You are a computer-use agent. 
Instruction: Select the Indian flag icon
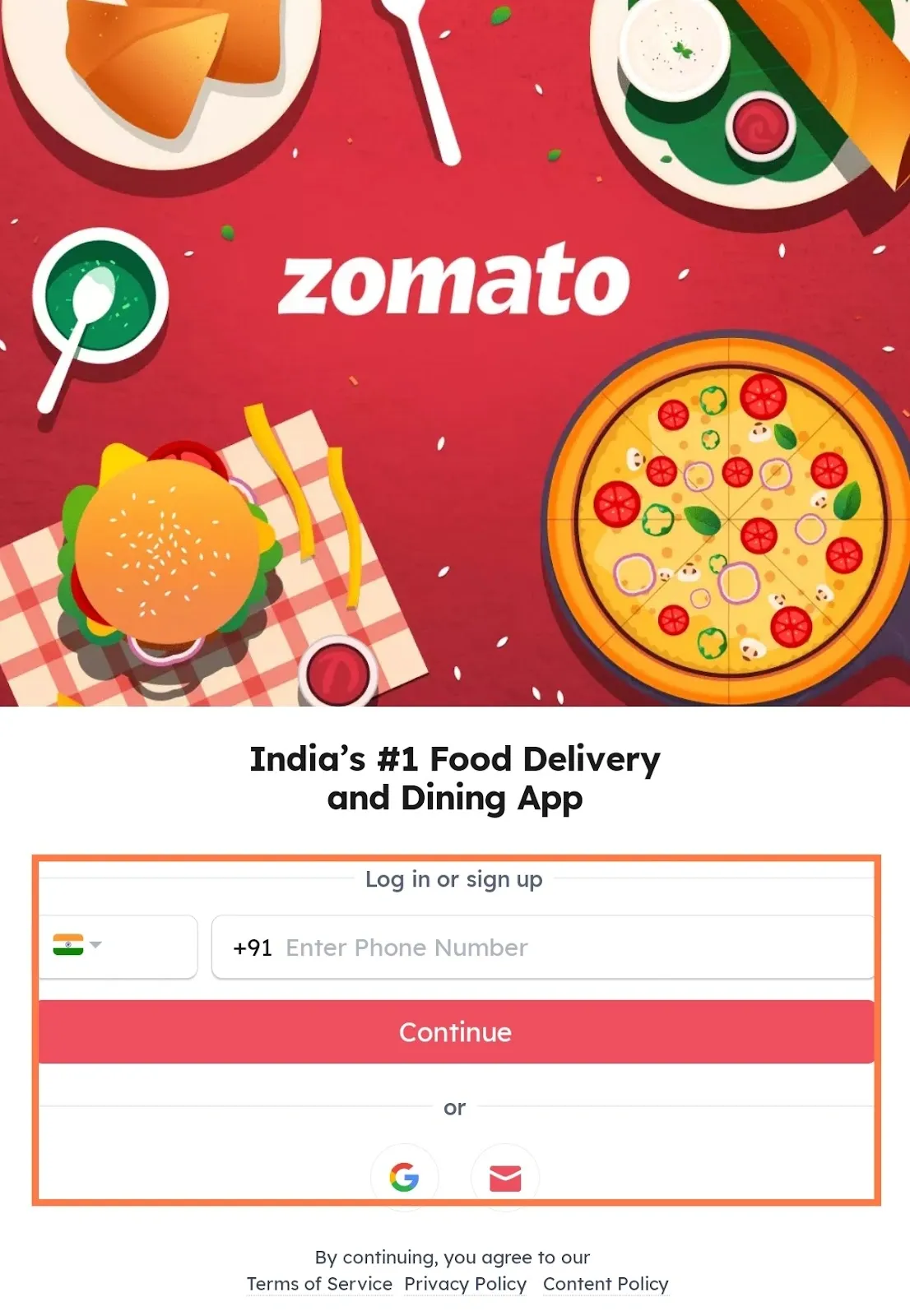70,946
